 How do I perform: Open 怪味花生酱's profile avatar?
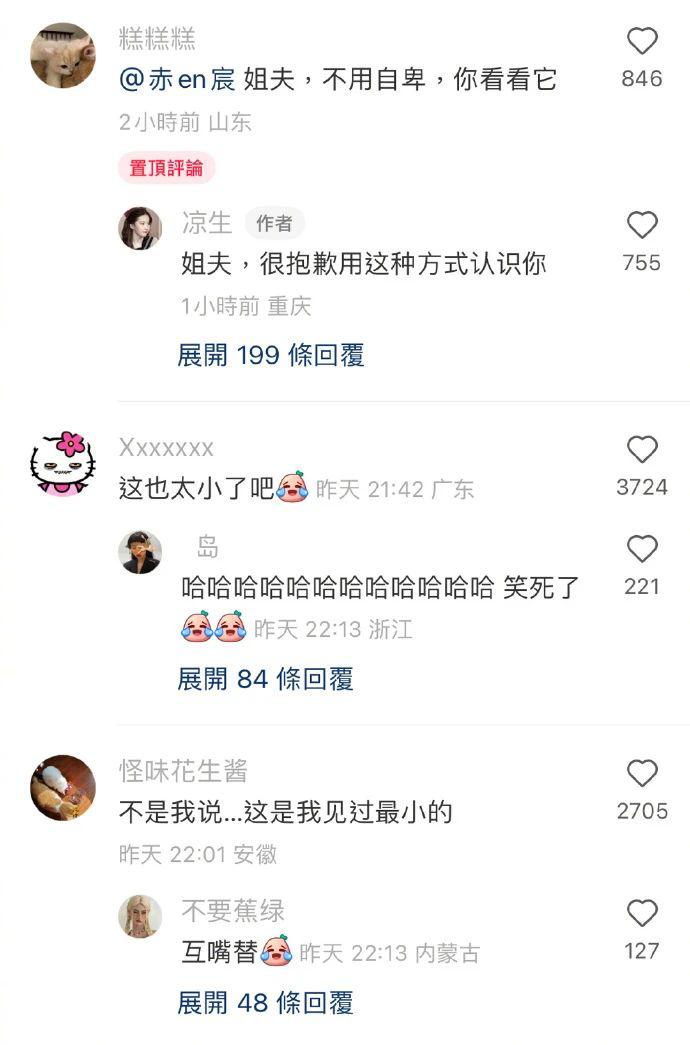tap(63, 787)
